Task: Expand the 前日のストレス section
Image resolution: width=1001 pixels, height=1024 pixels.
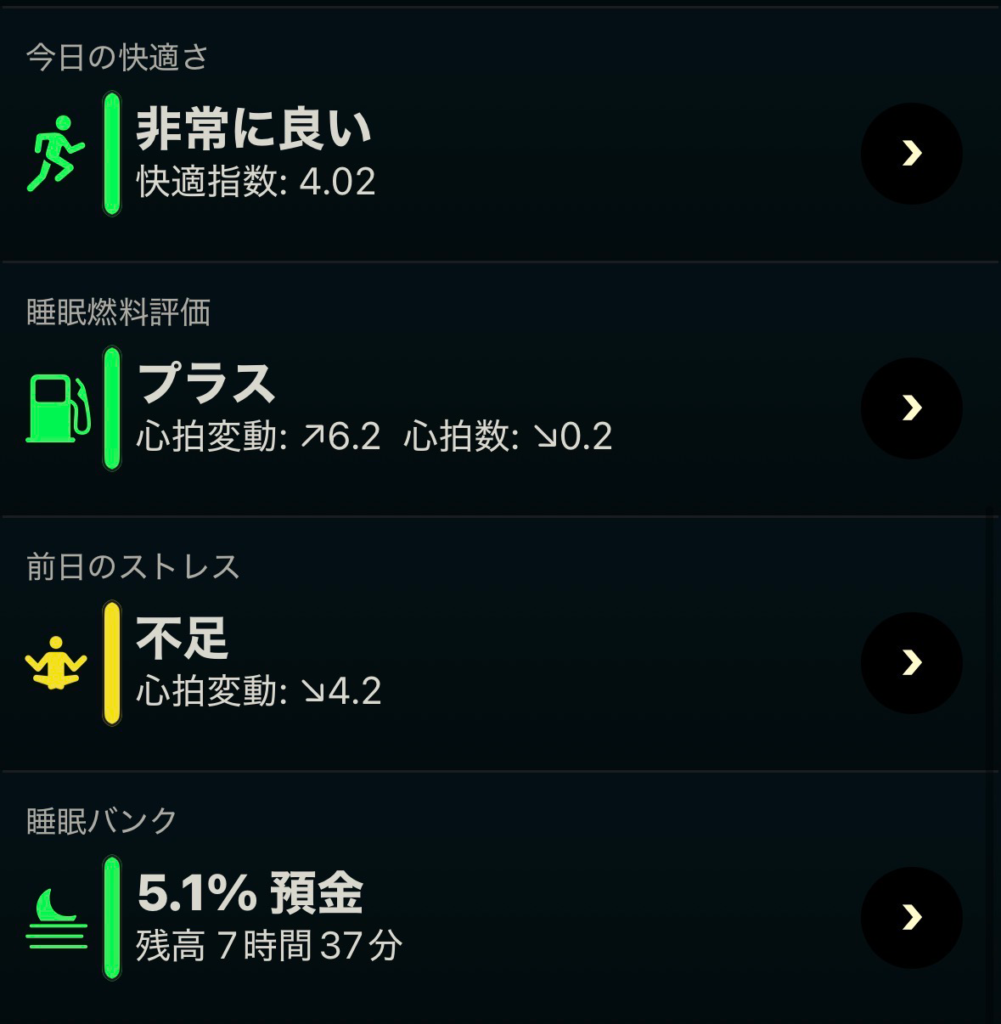Action: pos(911,662)
